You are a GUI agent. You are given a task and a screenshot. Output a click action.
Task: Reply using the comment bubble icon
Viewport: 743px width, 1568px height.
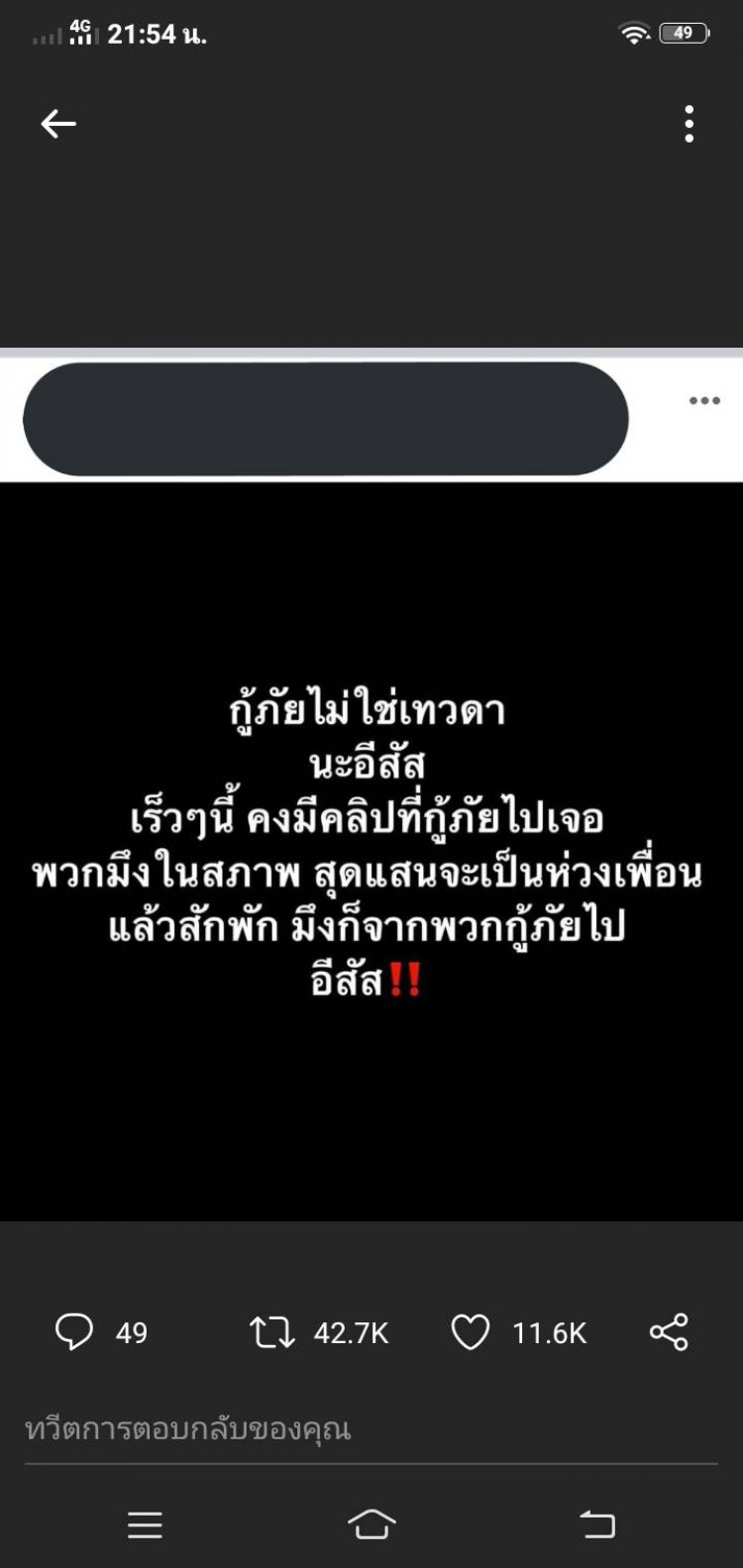(74, 1332)
